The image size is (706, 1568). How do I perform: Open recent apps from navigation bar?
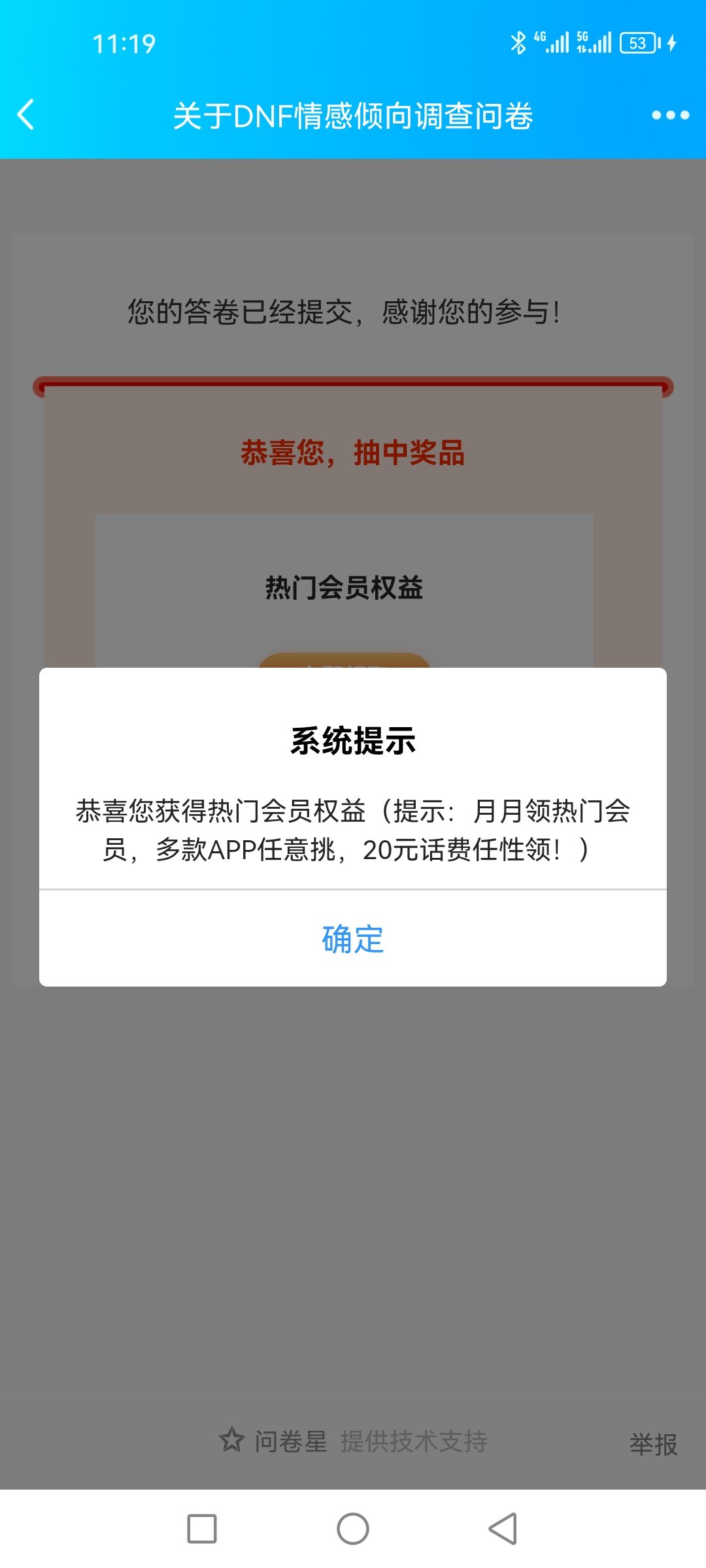pyautogui.click(x=202, y=1529)
